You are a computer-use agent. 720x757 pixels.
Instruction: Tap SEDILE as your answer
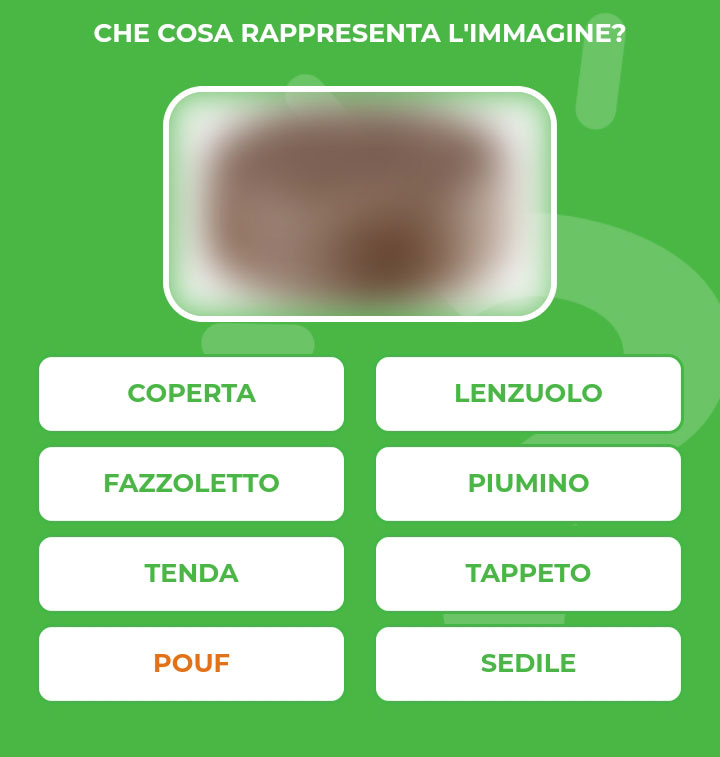pos(528,664)
